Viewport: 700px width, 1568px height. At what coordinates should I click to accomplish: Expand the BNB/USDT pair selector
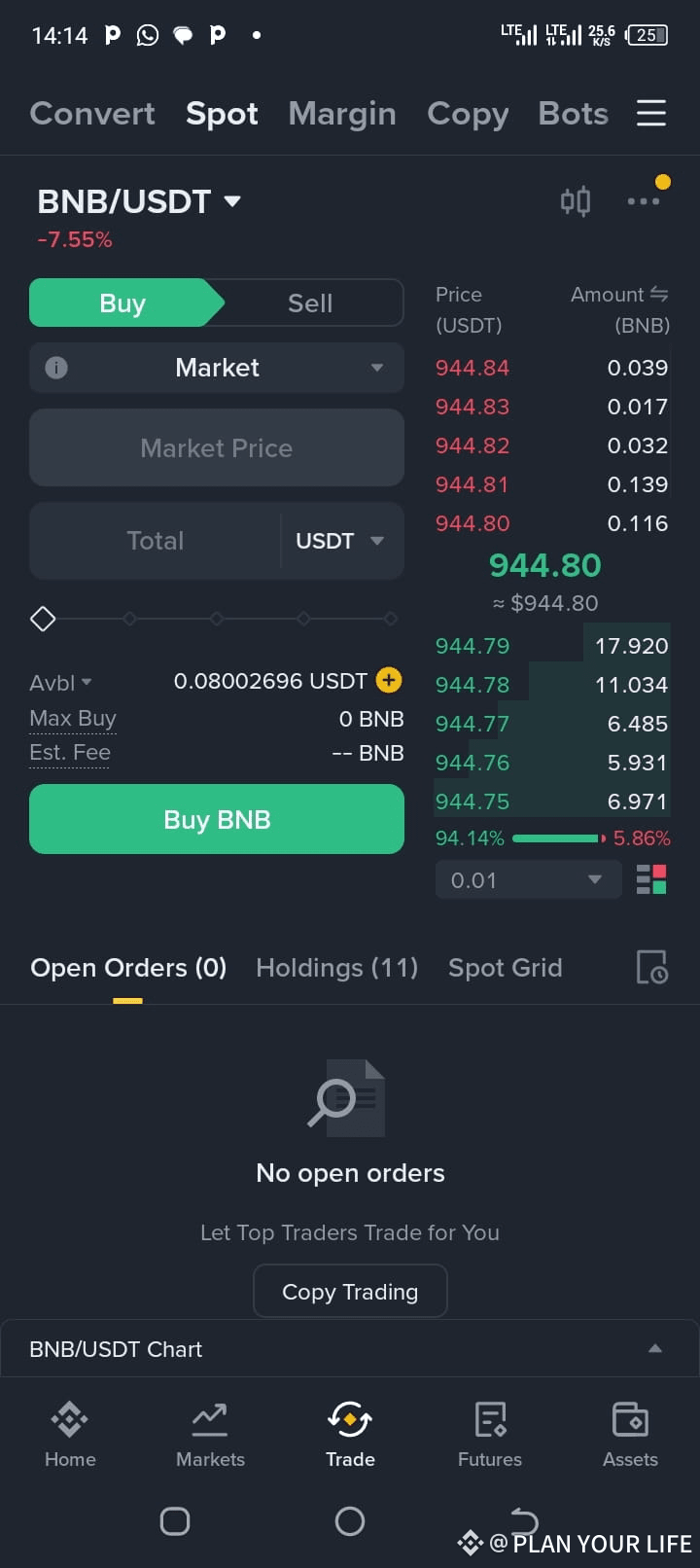[x=139, y=201]
